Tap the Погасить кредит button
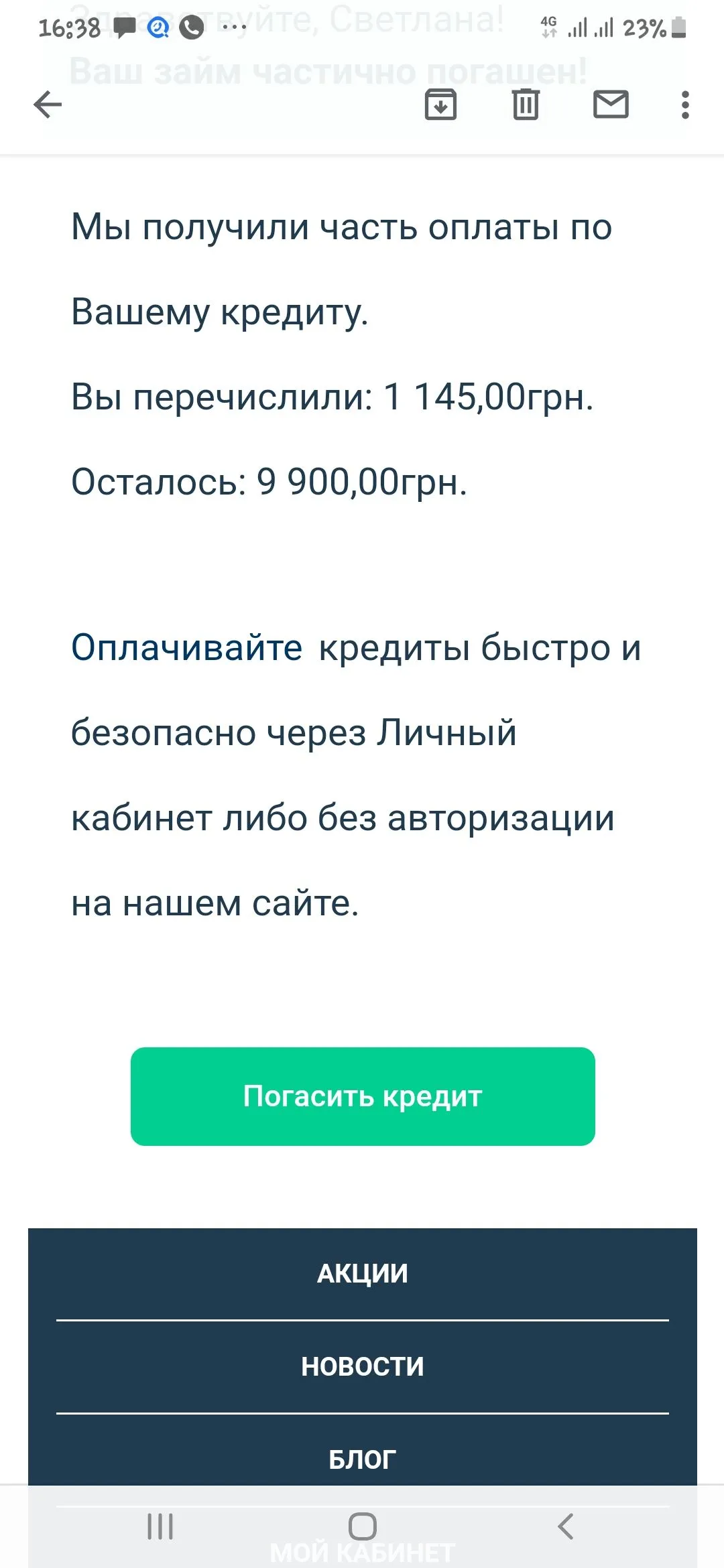Viewport: 724px width, 1568px height. pos(363,1096)
